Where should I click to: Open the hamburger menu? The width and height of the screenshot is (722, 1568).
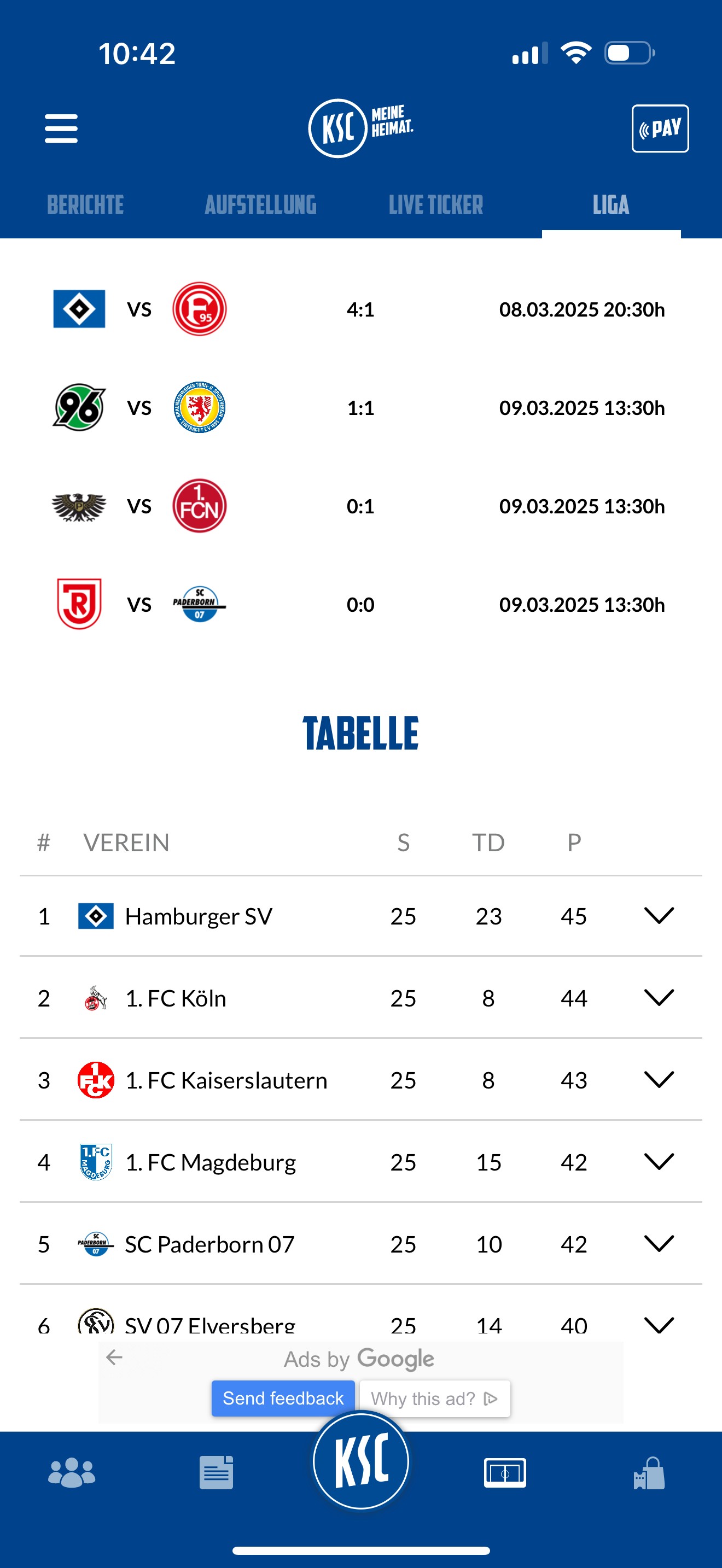pyautogui.click(x=61, y=128)
